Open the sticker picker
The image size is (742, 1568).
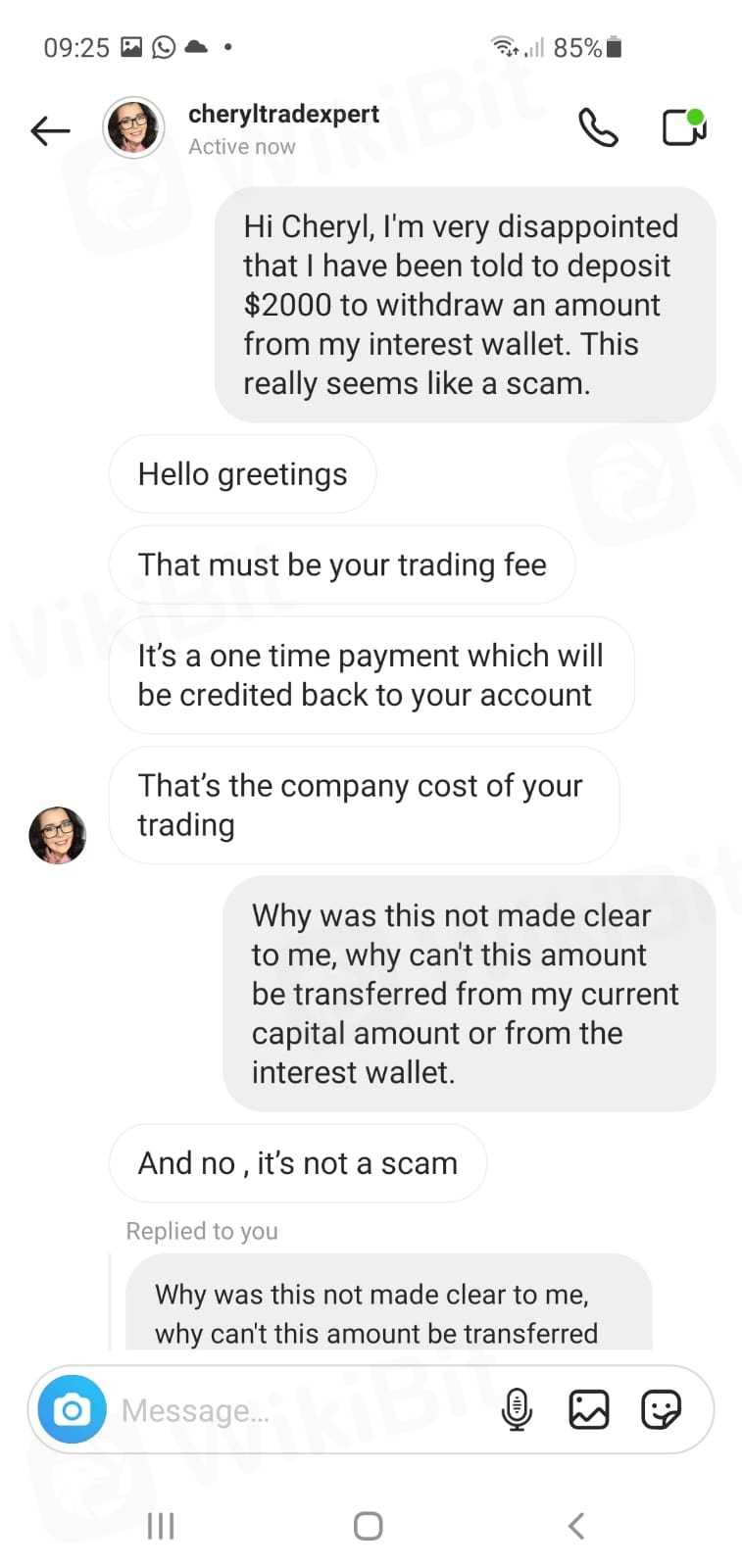(661, 1410)
